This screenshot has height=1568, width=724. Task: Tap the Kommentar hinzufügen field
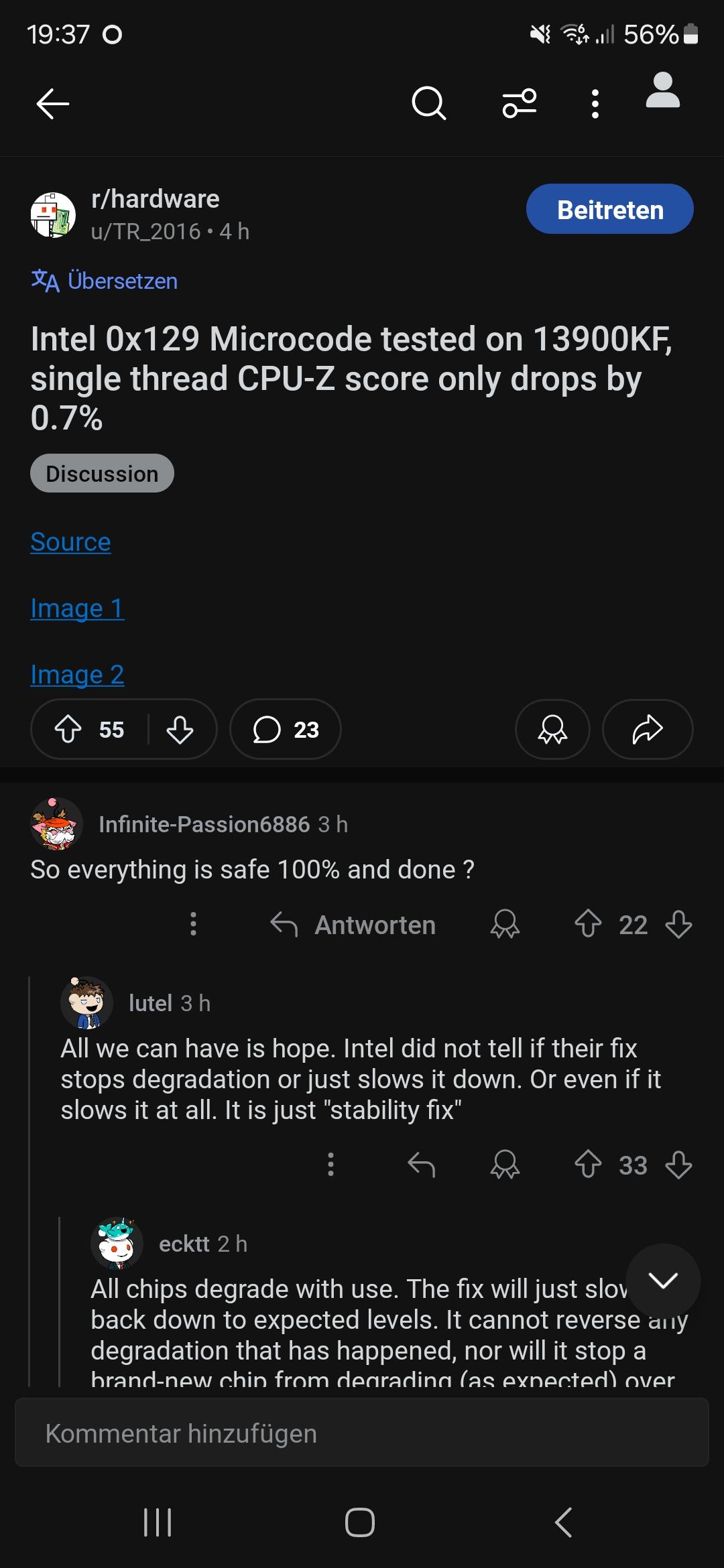[362, 1433]
